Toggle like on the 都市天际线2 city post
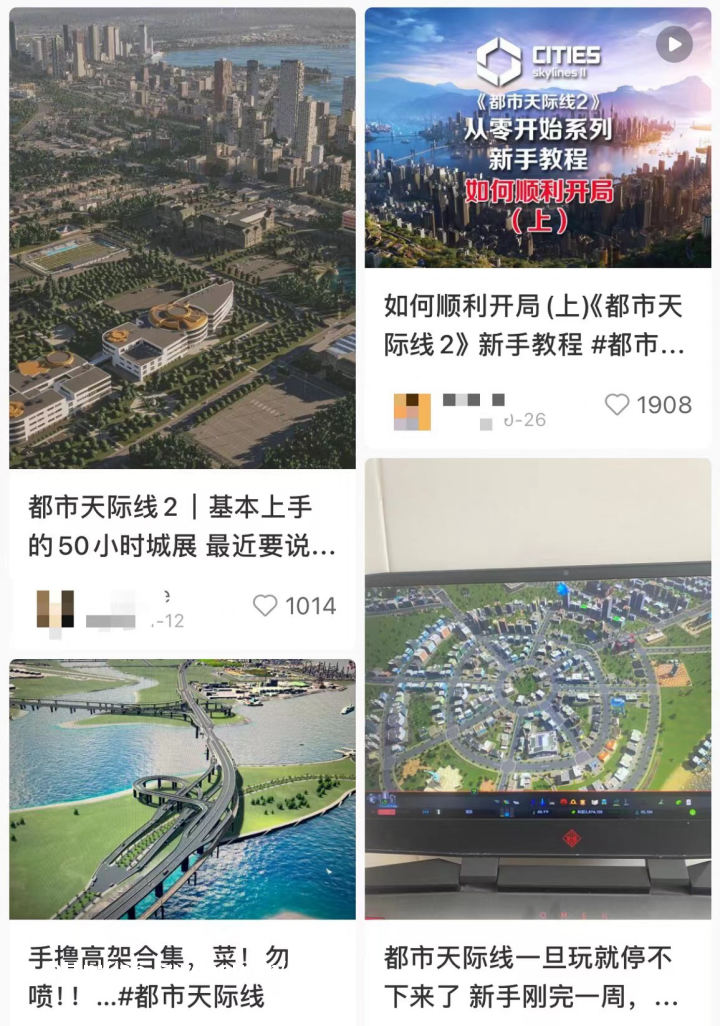 coord(266,605)
